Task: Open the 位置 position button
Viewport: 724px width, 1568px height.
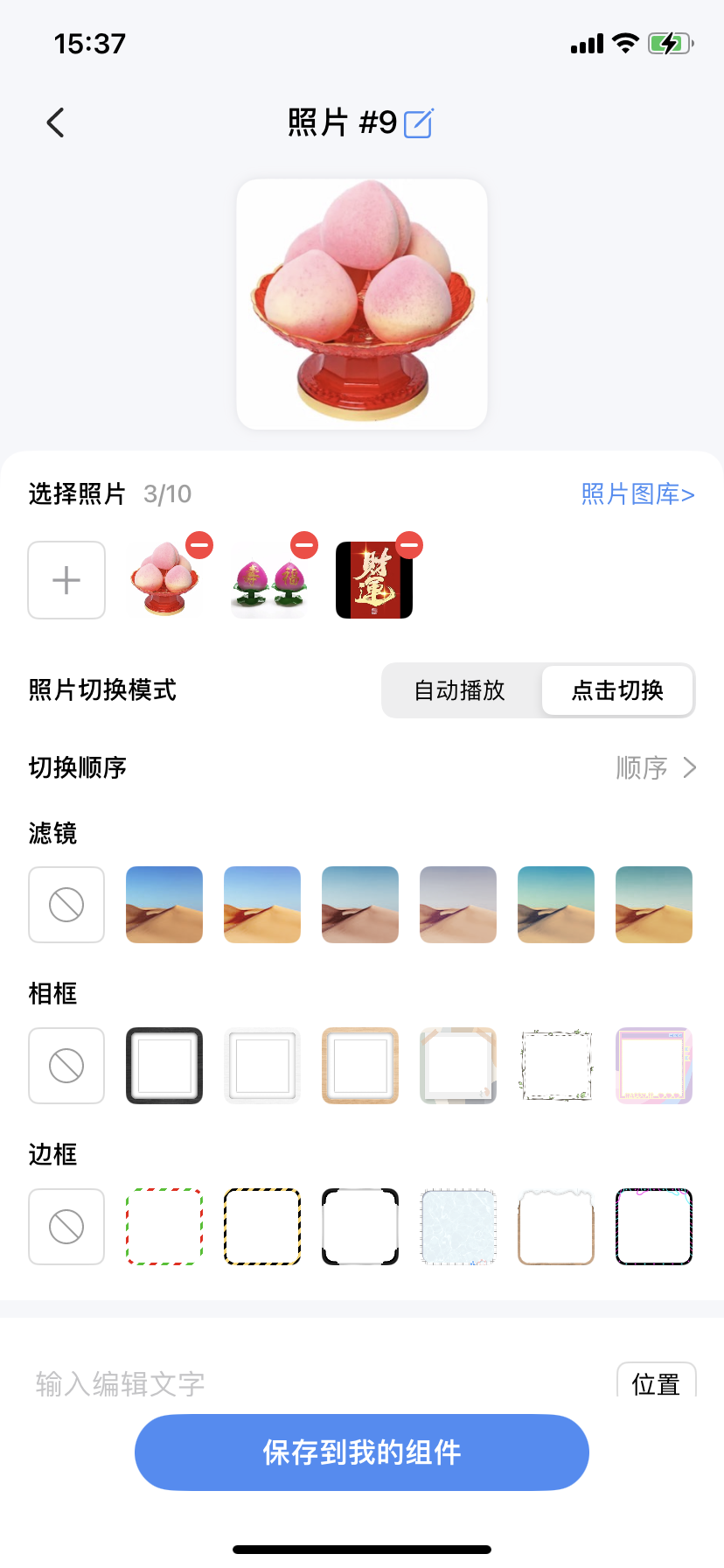Action: pyautogui.click(x=656, y=1382)
